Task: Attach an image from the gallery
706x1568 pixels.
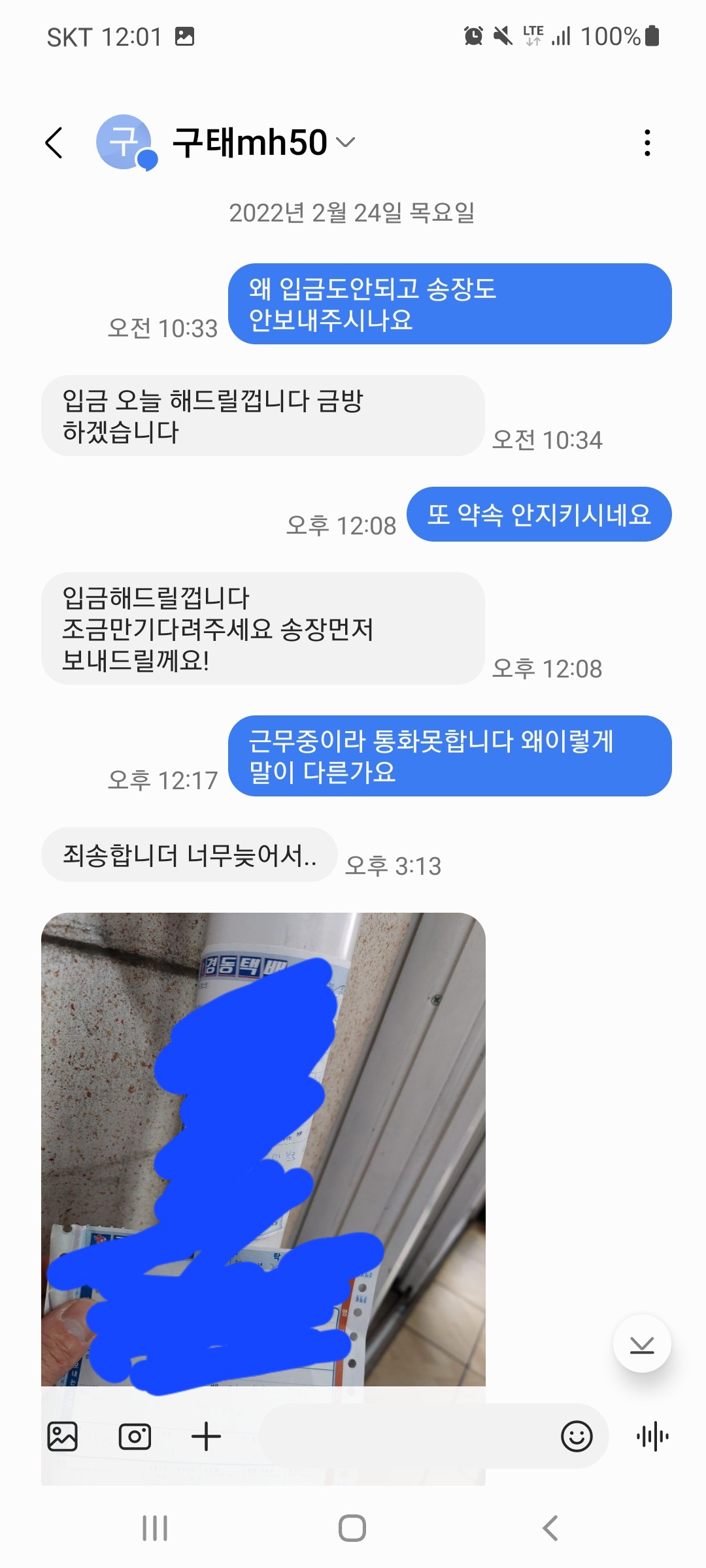Action: point(63,1436)
